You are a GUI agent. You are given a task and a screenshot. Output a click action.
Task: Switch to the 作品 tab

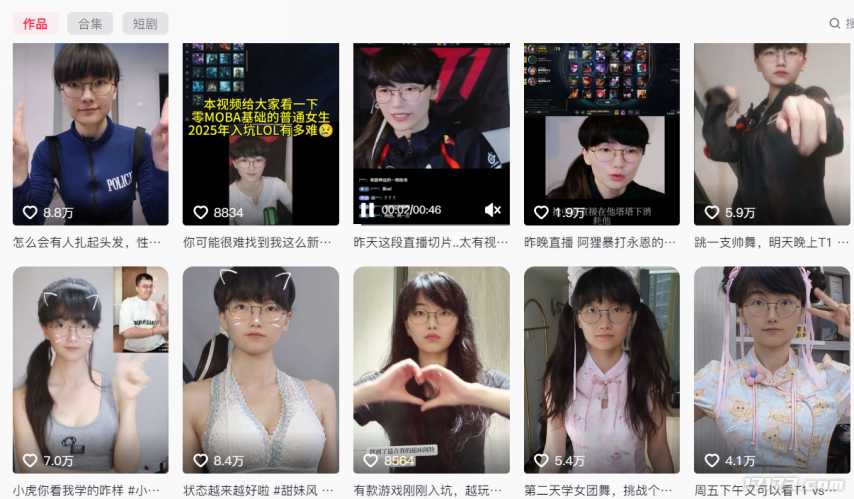[35, 24]
